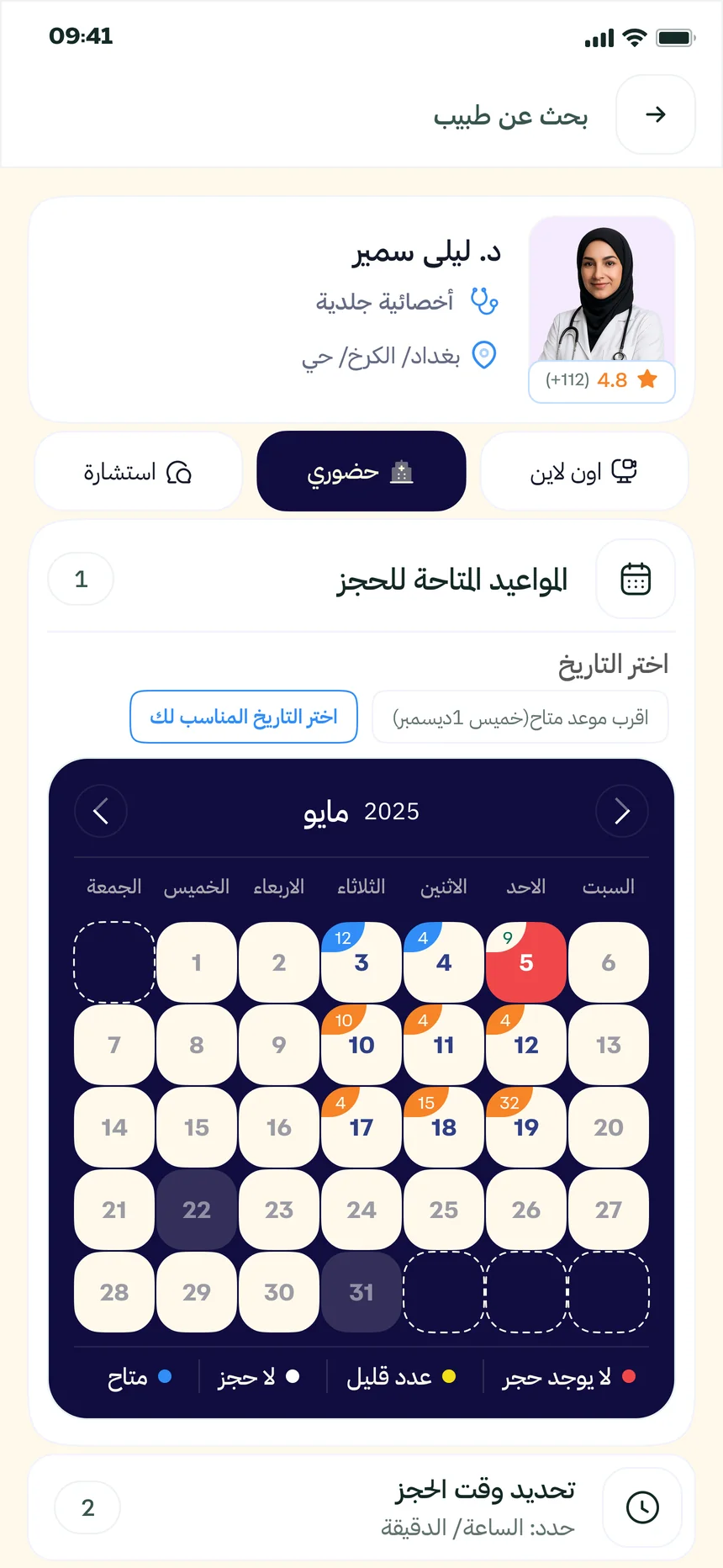Switch to the استشارة tab

139,471
